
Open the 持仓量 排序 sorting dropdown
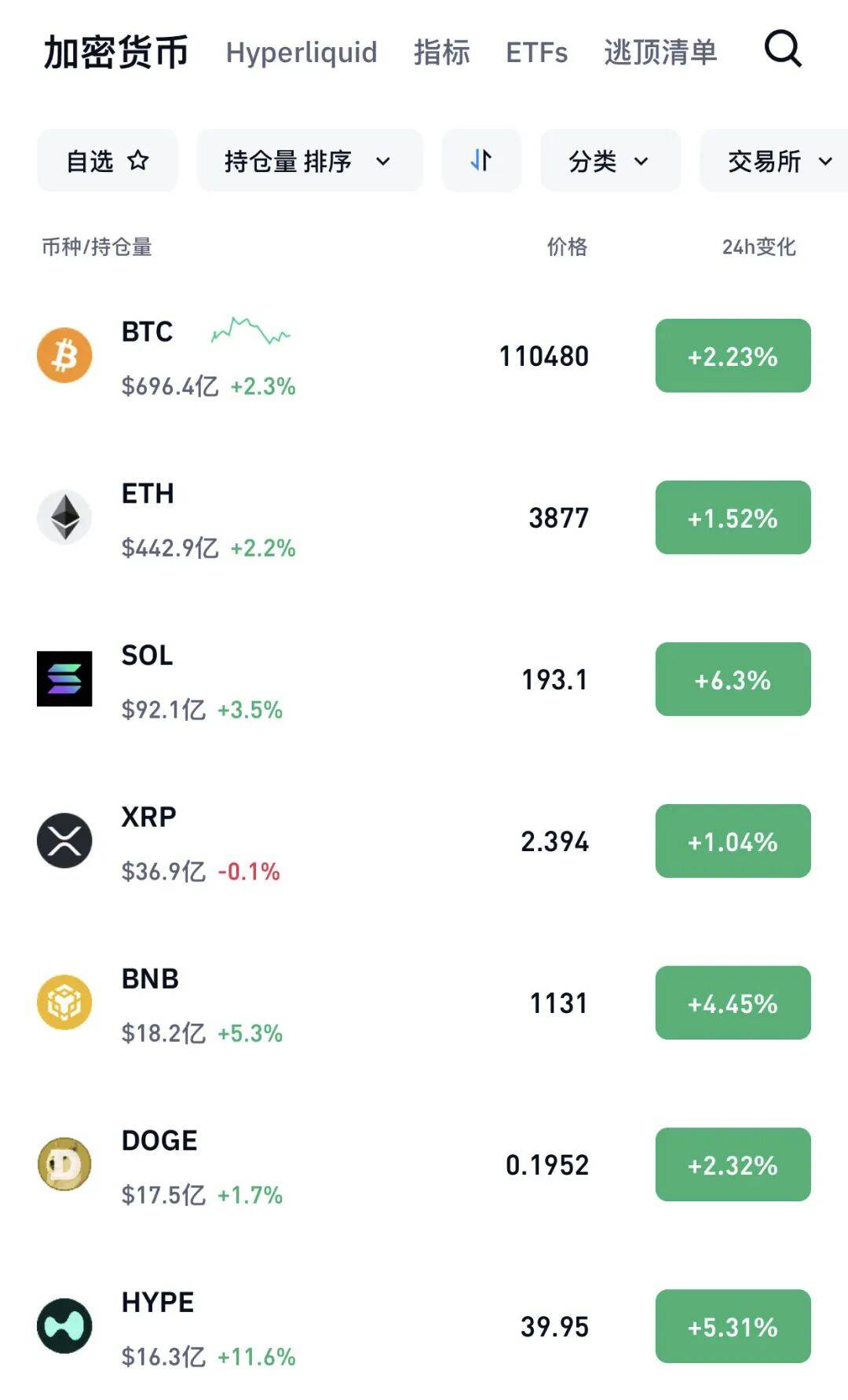pos(309,160)
